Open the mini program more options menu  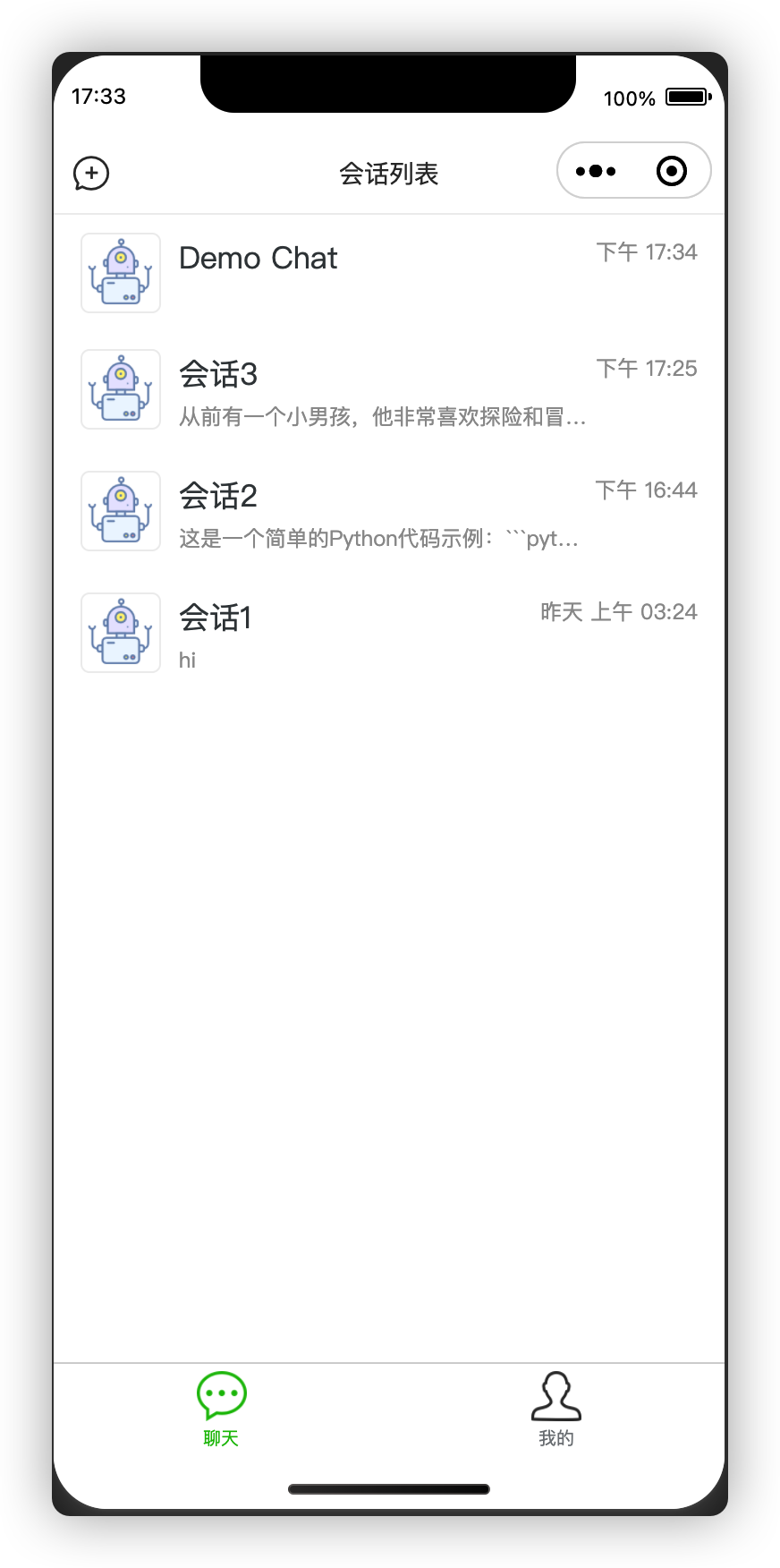pyautogui.click(x=595, y=170)
